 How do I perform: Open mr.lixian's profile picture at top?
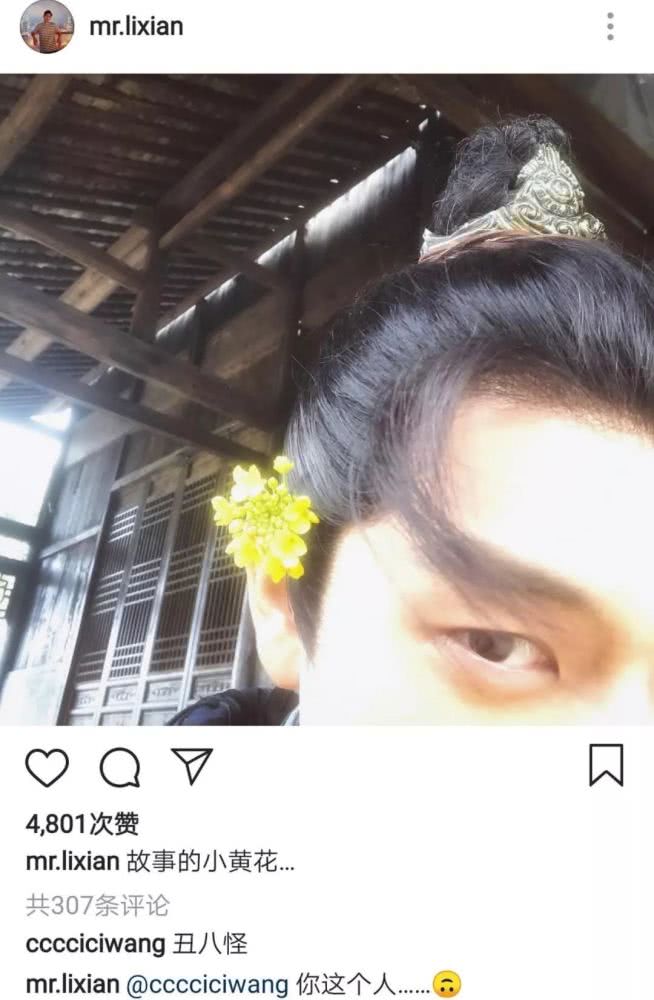[46, 27]
